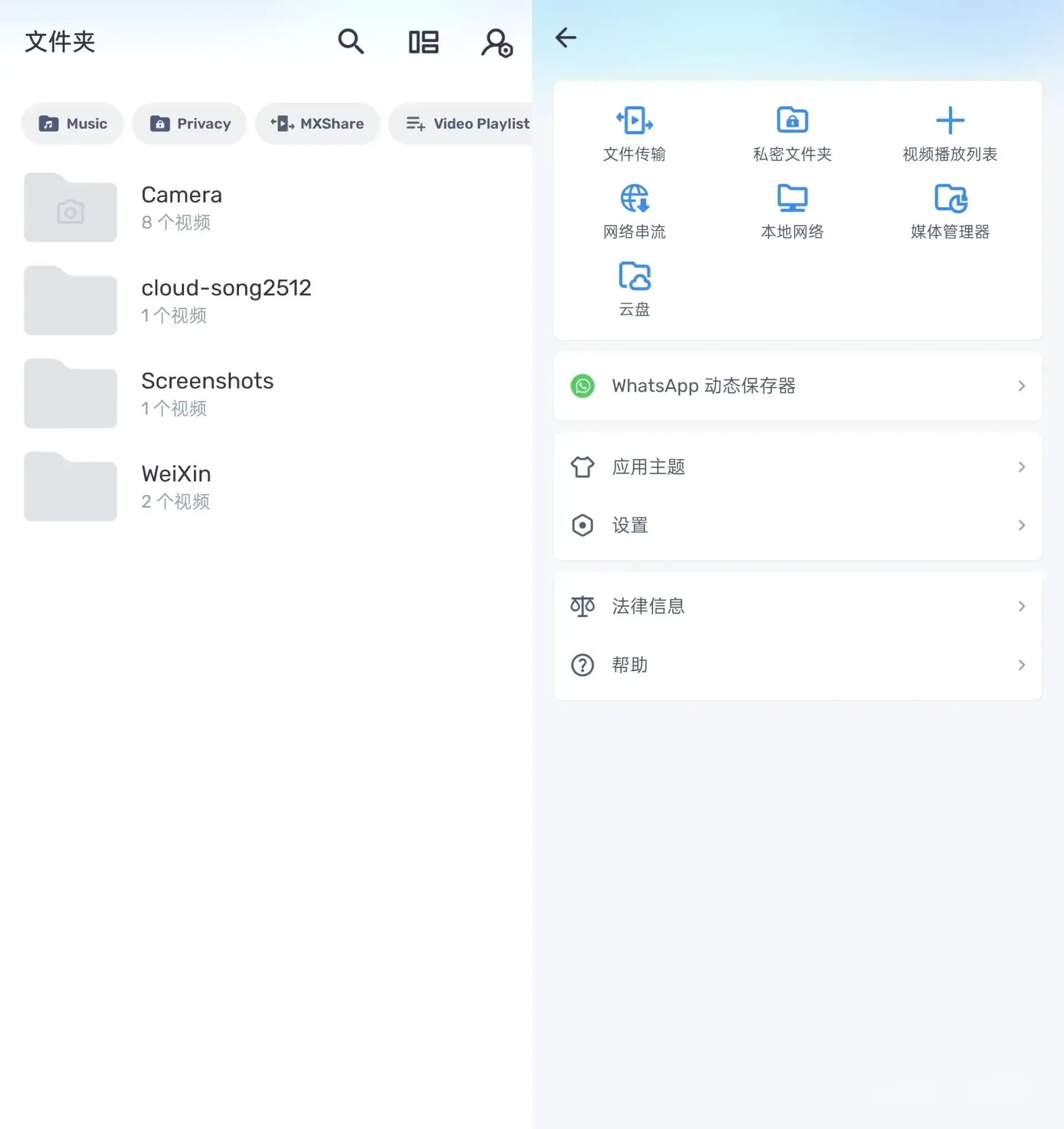Open 媒体管理器 media manager
The width and height of the screenshot is (1064, 1129).
(950, 212)
